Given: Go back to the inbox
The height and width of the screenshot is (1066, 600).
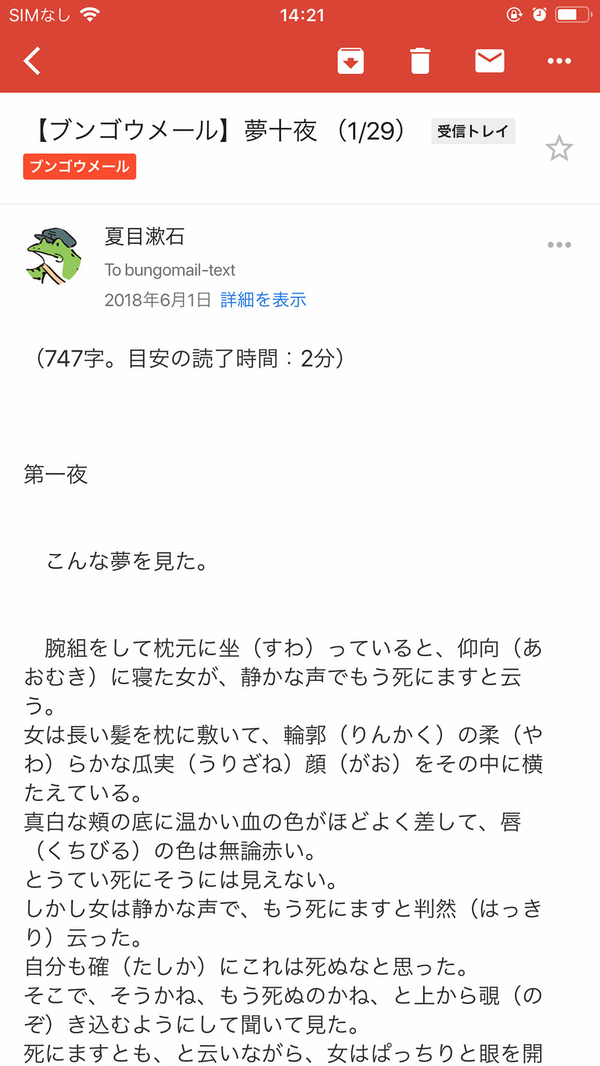Looking at the screenshot, I should click(x=32, y=61).
